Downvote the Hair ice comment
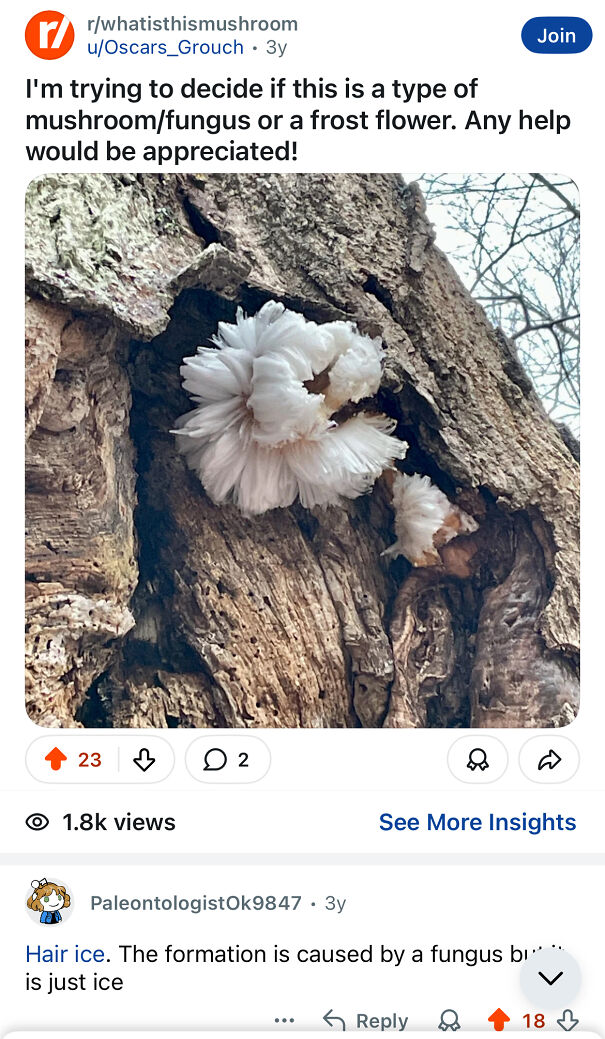The image size is (605, 1039). click(x=568, y=1020)
